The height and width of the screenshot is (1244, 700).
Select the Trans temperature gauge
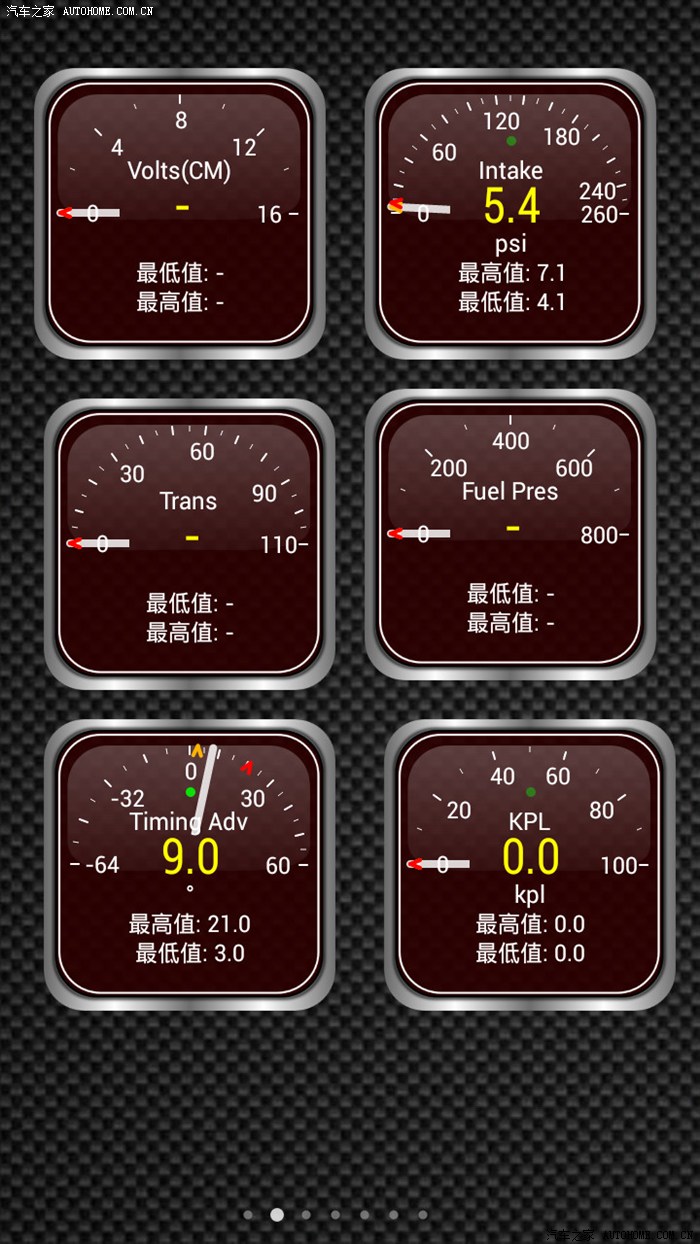(x=190, y=543)
